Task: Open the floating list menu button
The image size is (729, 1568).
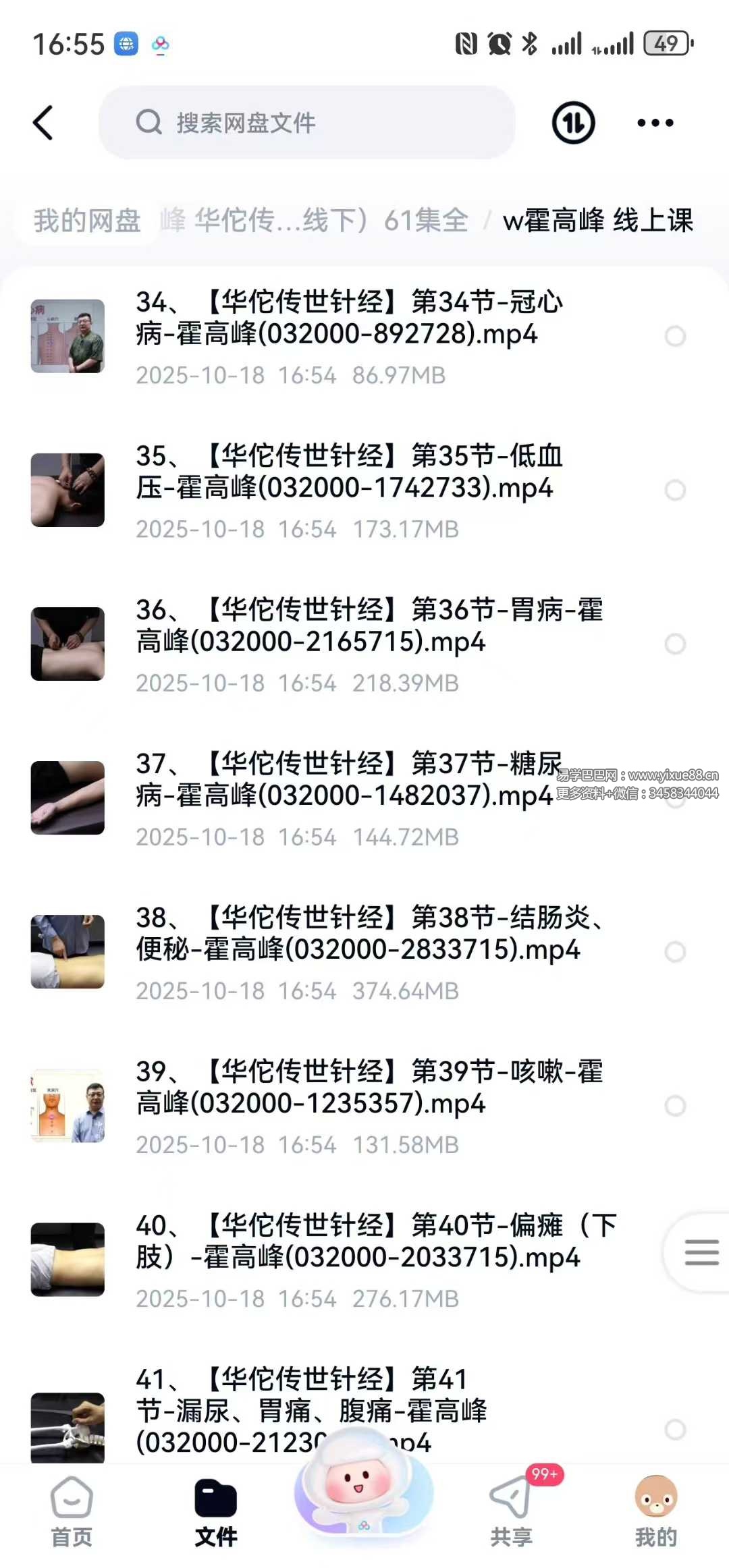Action: tap(701, 1252)
